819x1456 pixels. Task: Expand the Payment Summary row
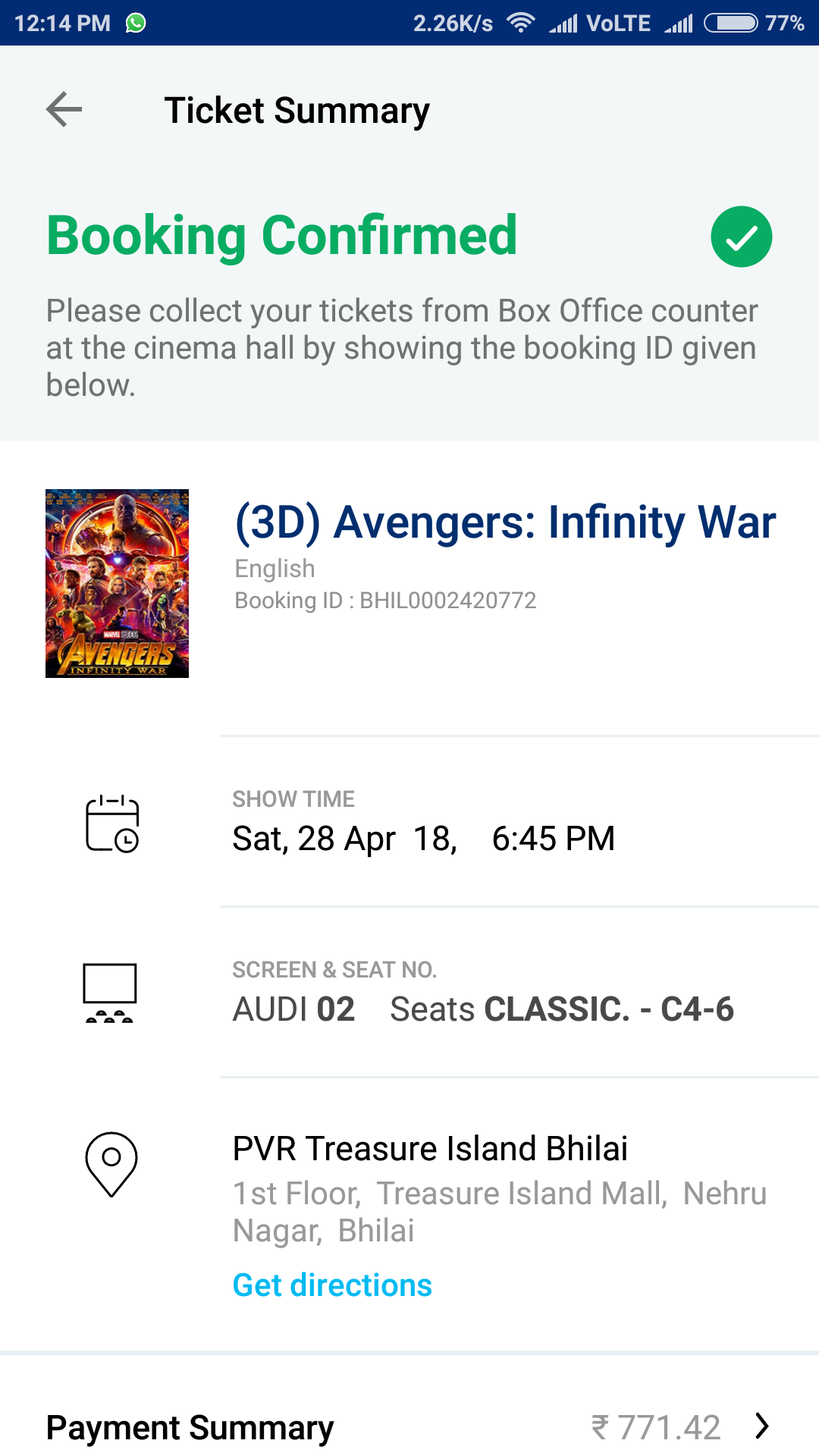[x=761, y=1426]
